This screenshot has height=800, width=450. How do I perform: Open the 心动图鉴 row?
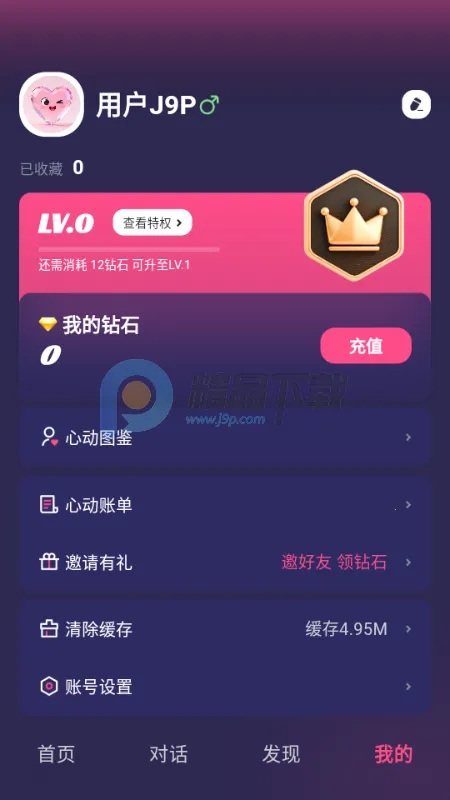coord(225,437)
